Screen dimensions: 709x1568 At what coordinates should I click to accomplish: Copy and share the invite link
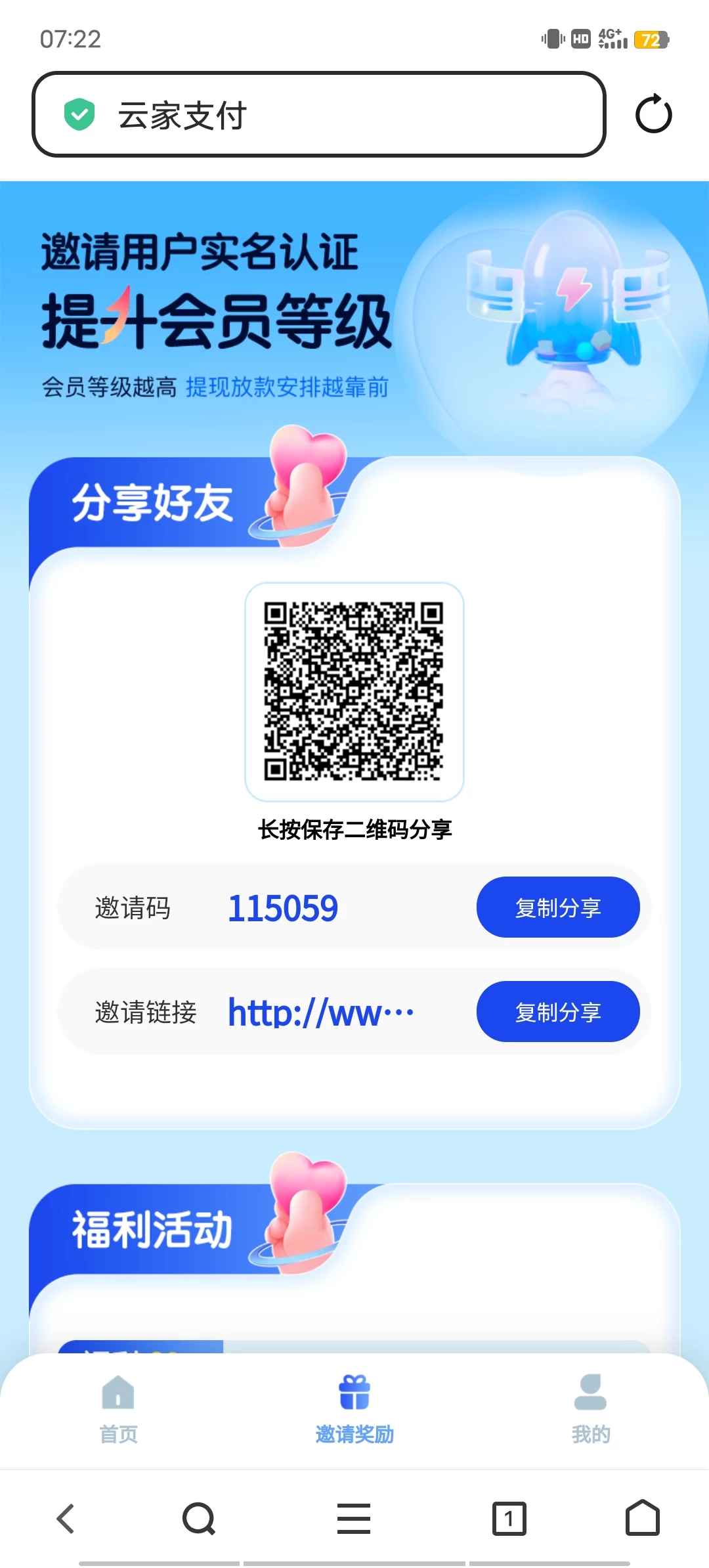click(557, 1012)
